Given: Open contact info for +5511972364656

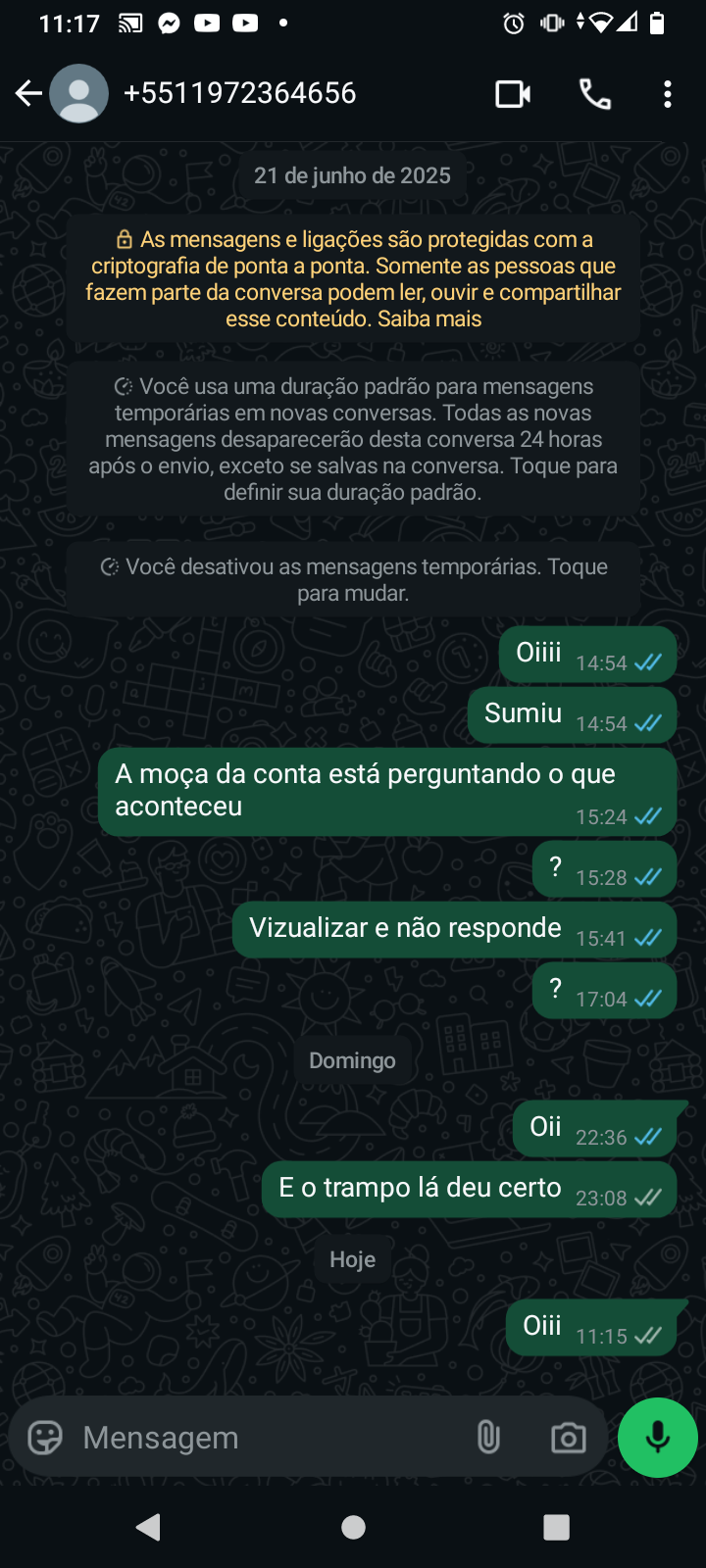Looking at the screenshot, I should click(x=240, y=94).
